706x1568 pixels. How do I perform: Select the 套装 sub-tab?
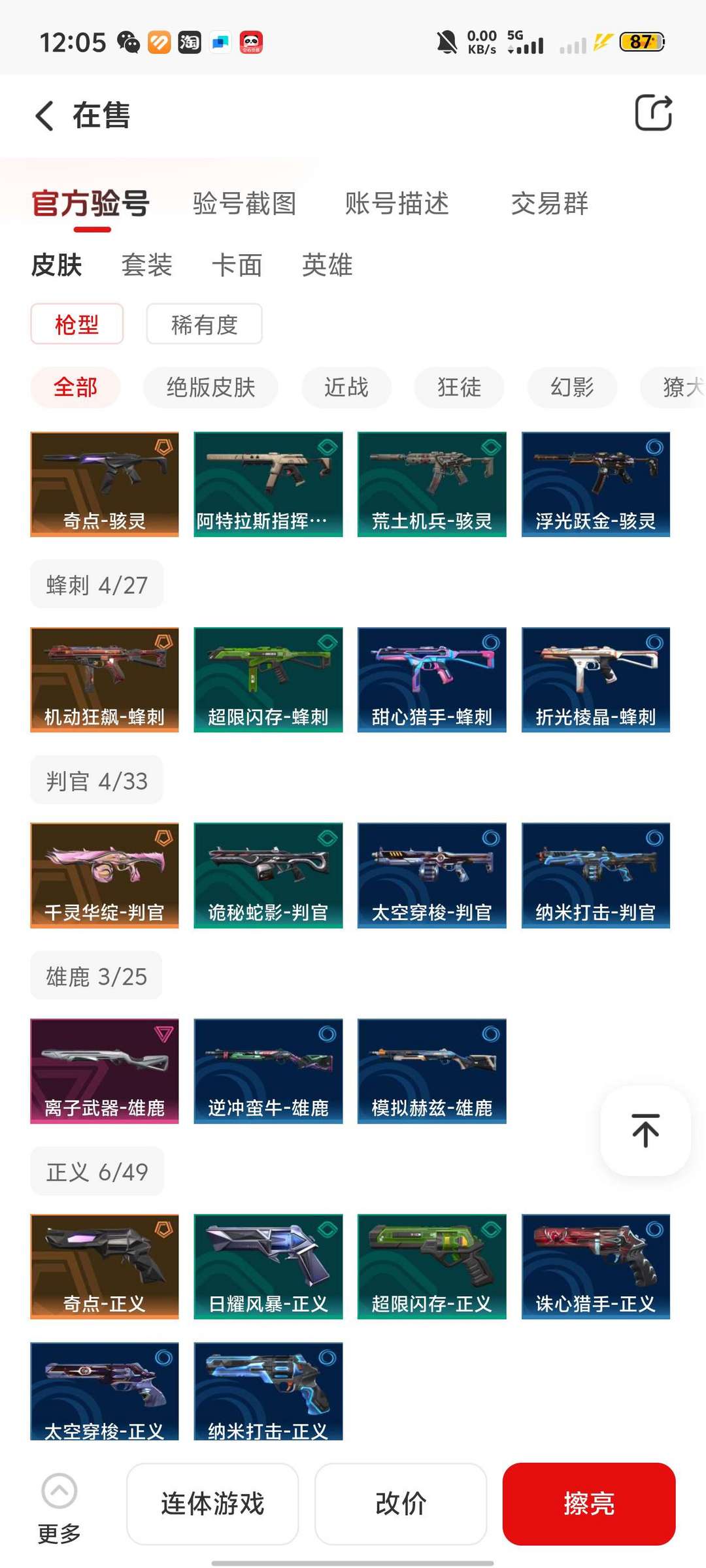point(146,265)
